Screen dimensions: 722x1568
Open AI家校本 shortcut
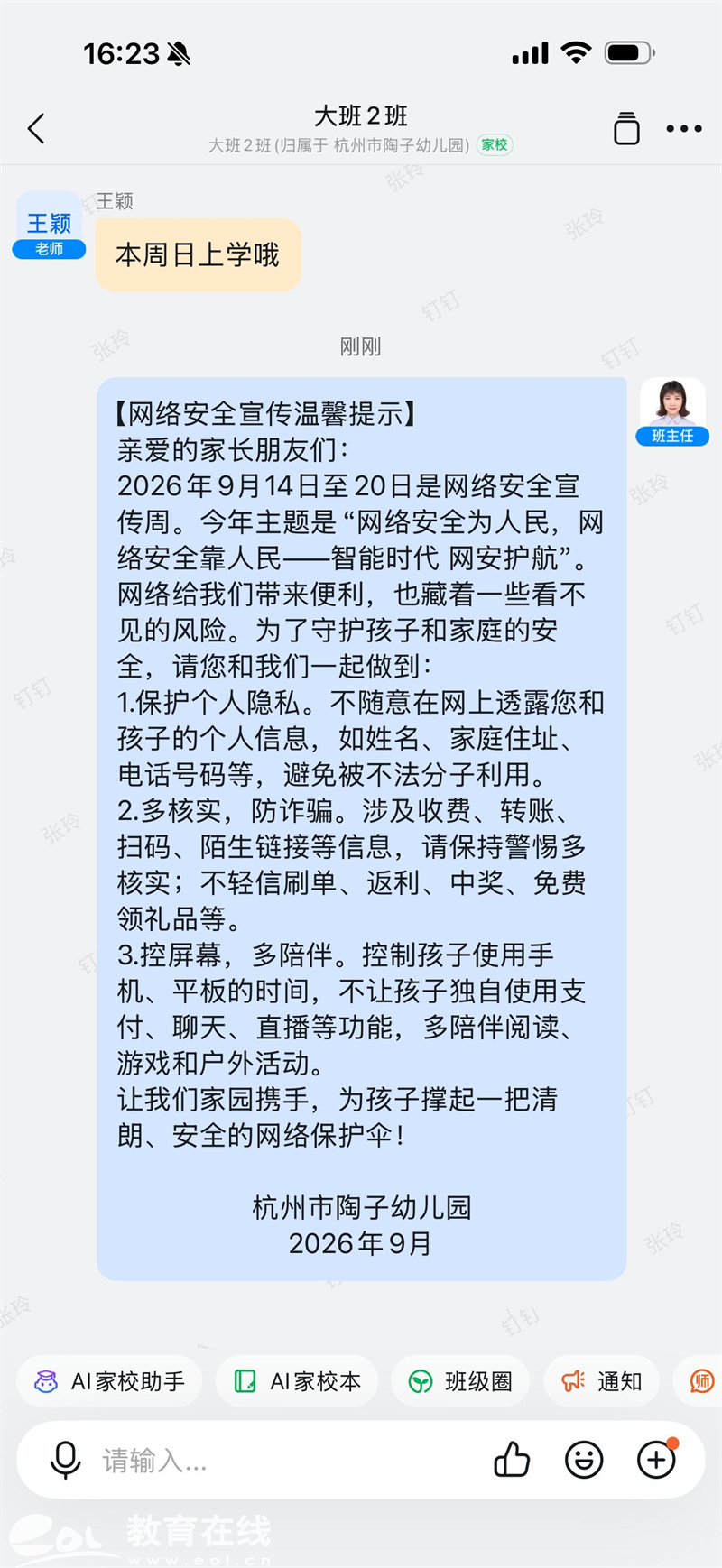[x=297, y=1381]
